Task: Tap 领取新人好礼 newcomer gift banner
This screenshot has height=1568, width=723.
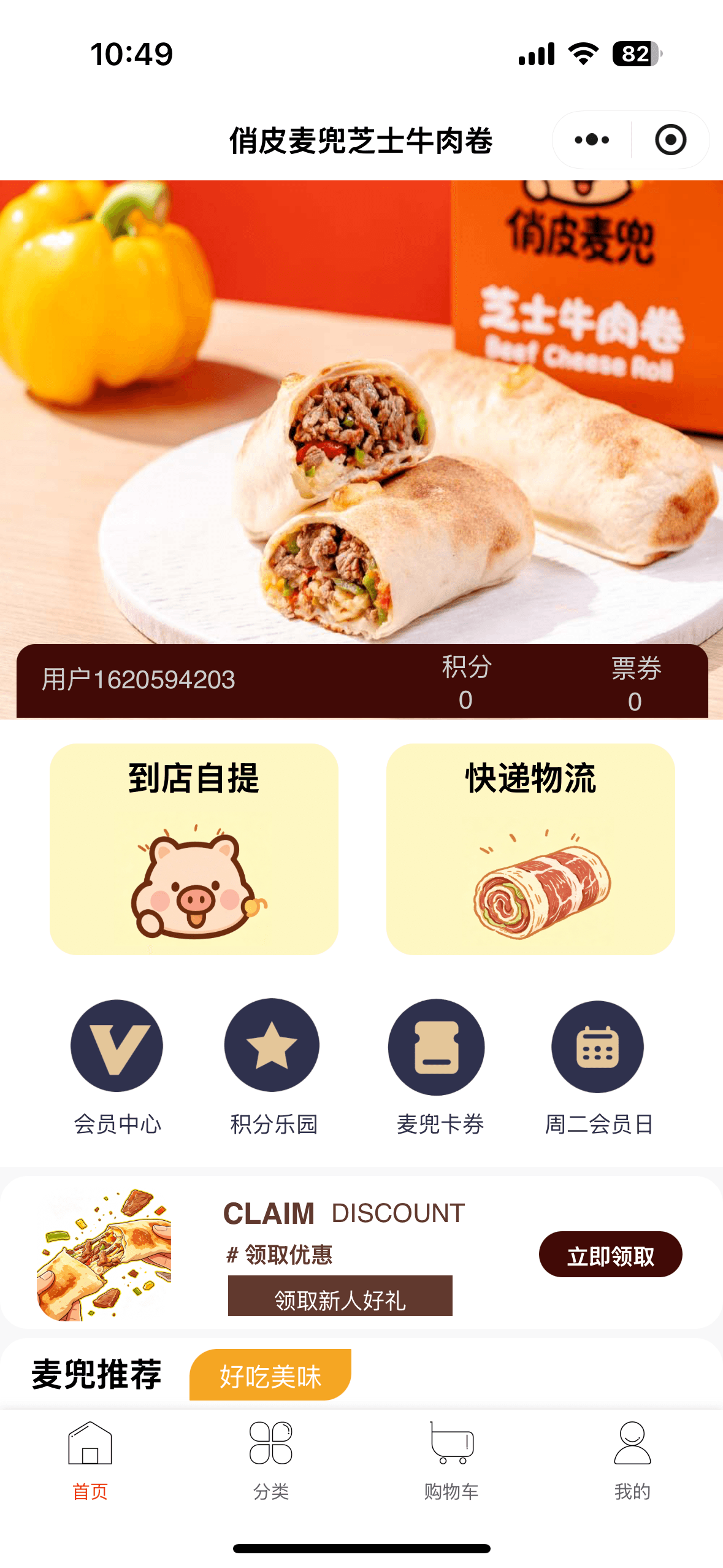Action: click(340, 1296)
